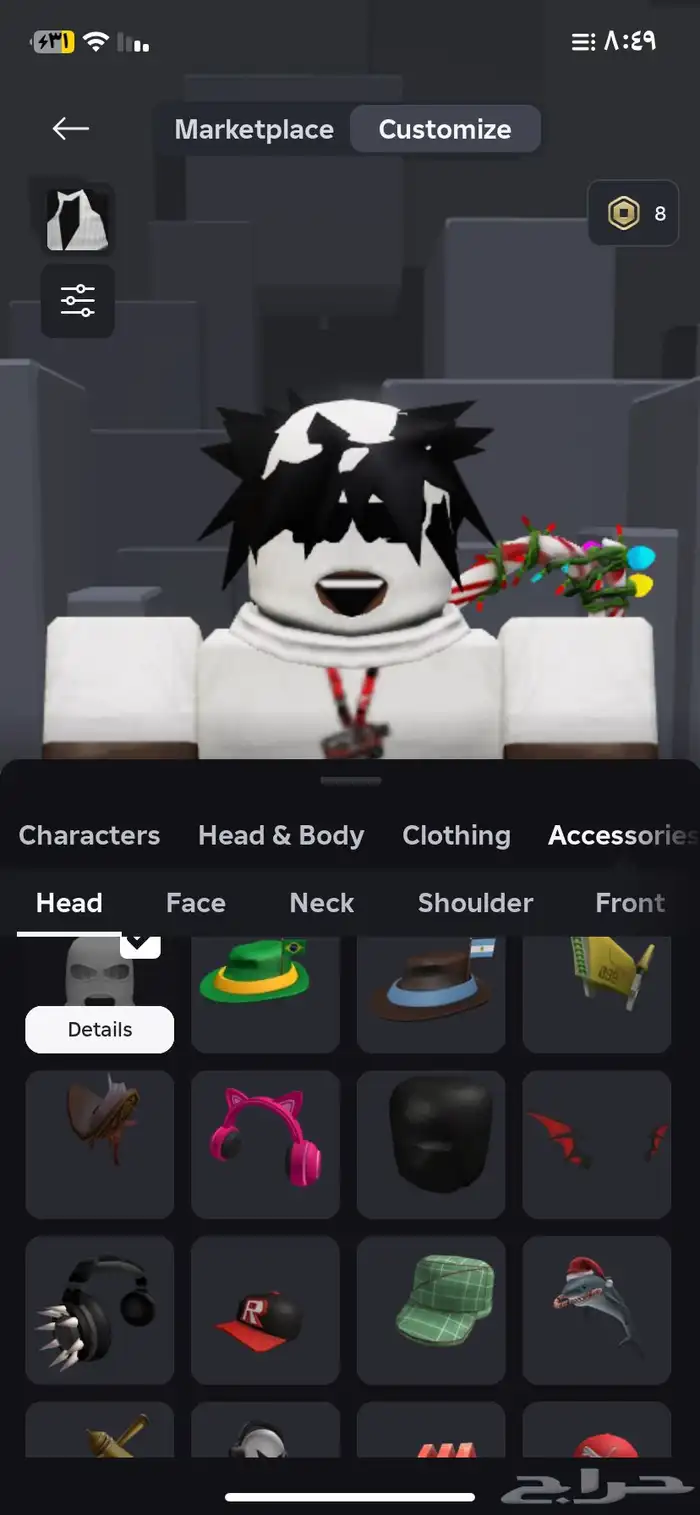700x1515 pixels.
Task: Open the avatar settings sliders icon
Action: [78, 300]
